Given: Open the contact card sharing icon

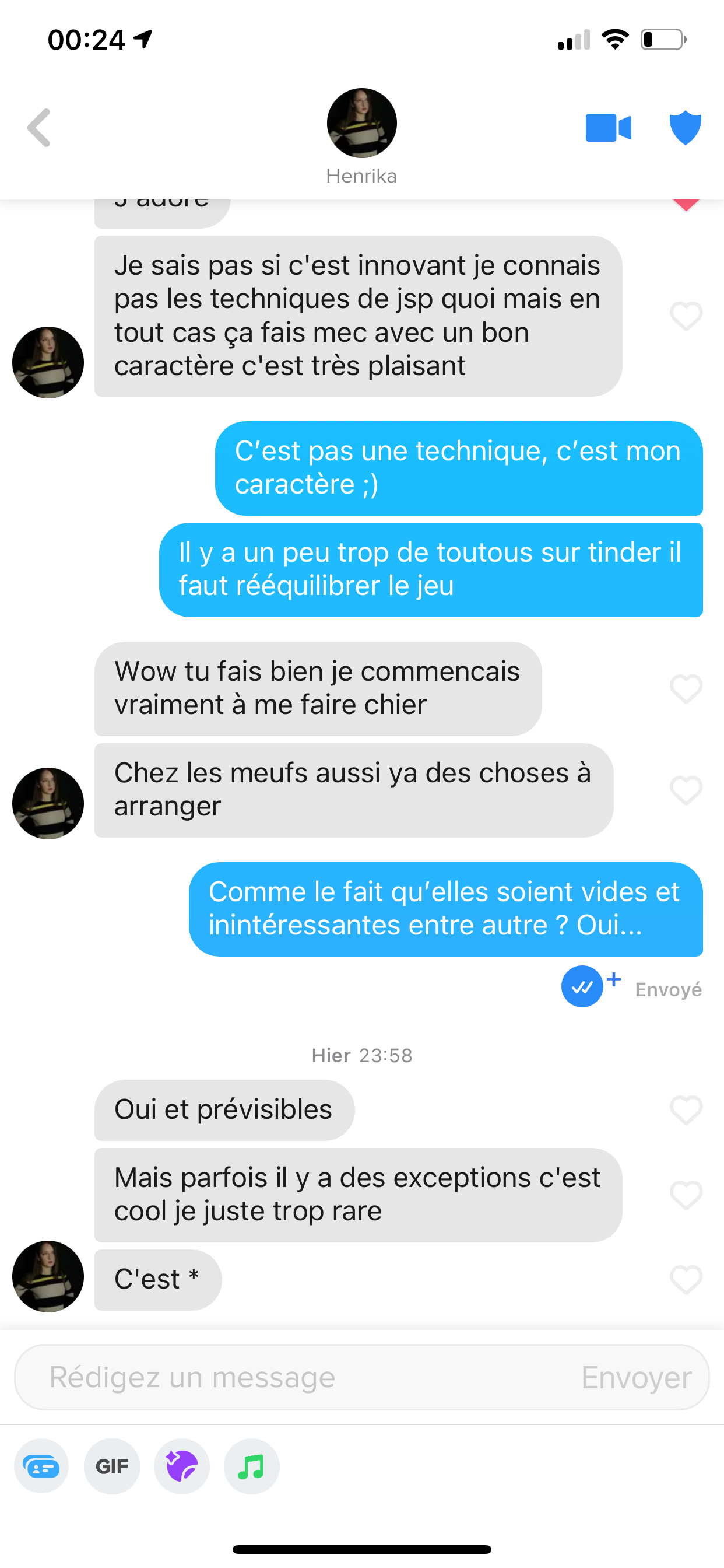Looking at the screenshot, I should 41,1466.
